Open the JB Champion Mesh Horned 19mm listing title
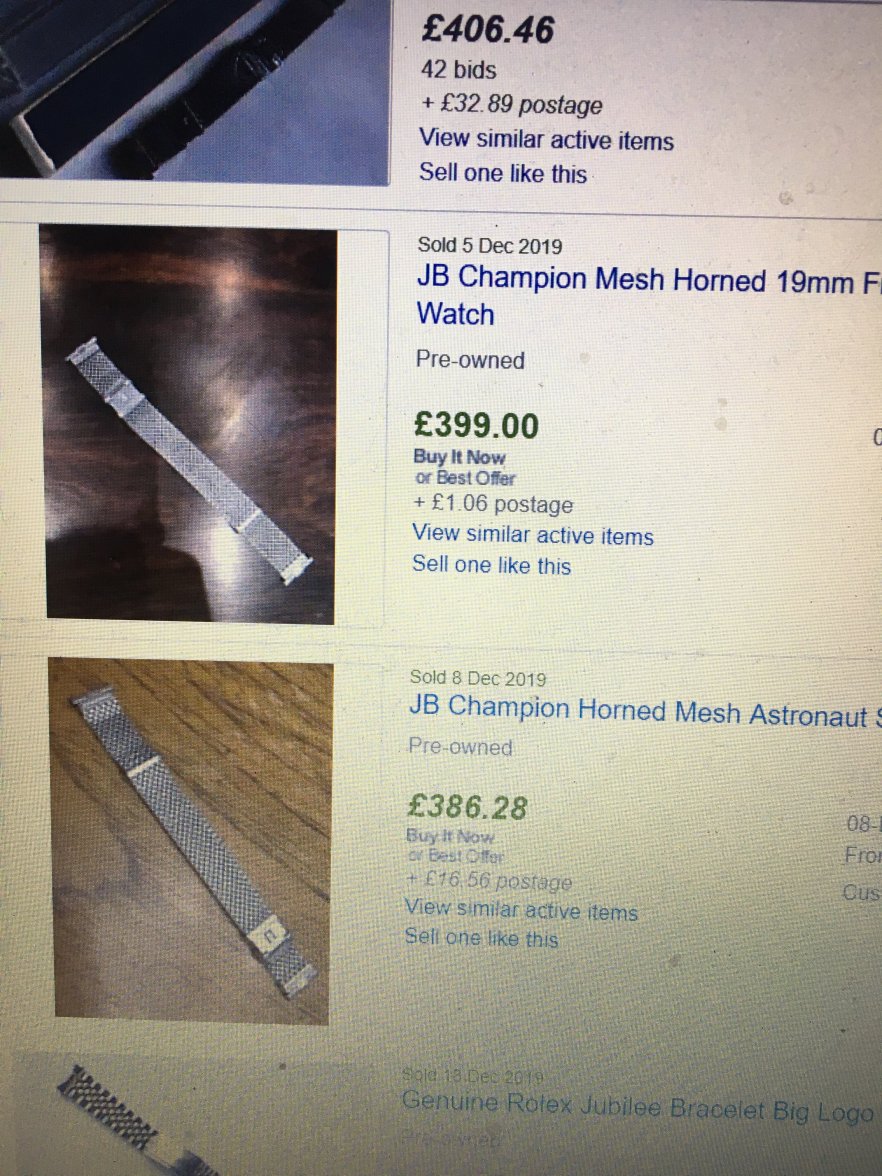 pos(640,279)
